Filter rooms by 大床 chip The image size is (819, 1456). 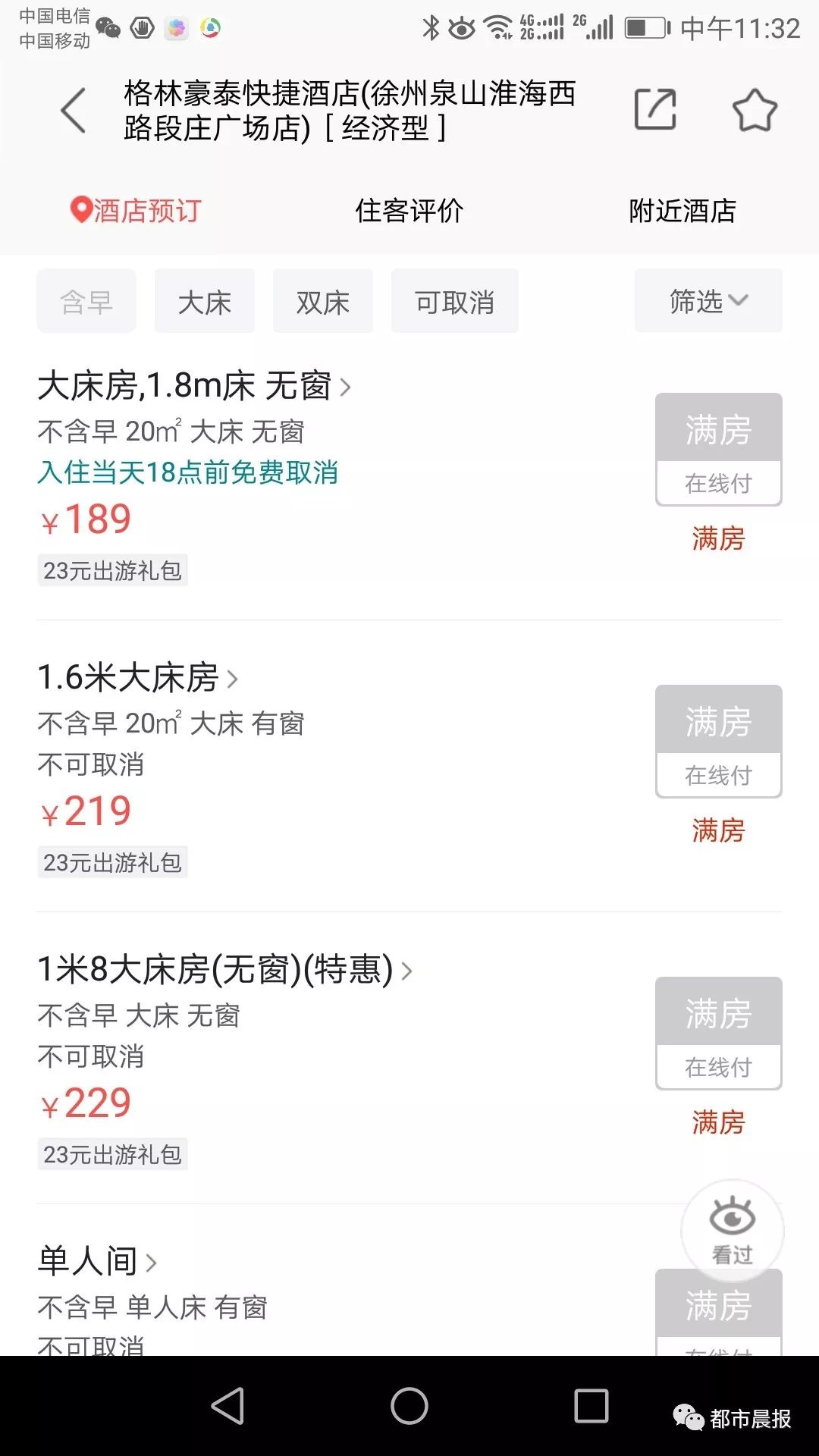coord(205,301)
